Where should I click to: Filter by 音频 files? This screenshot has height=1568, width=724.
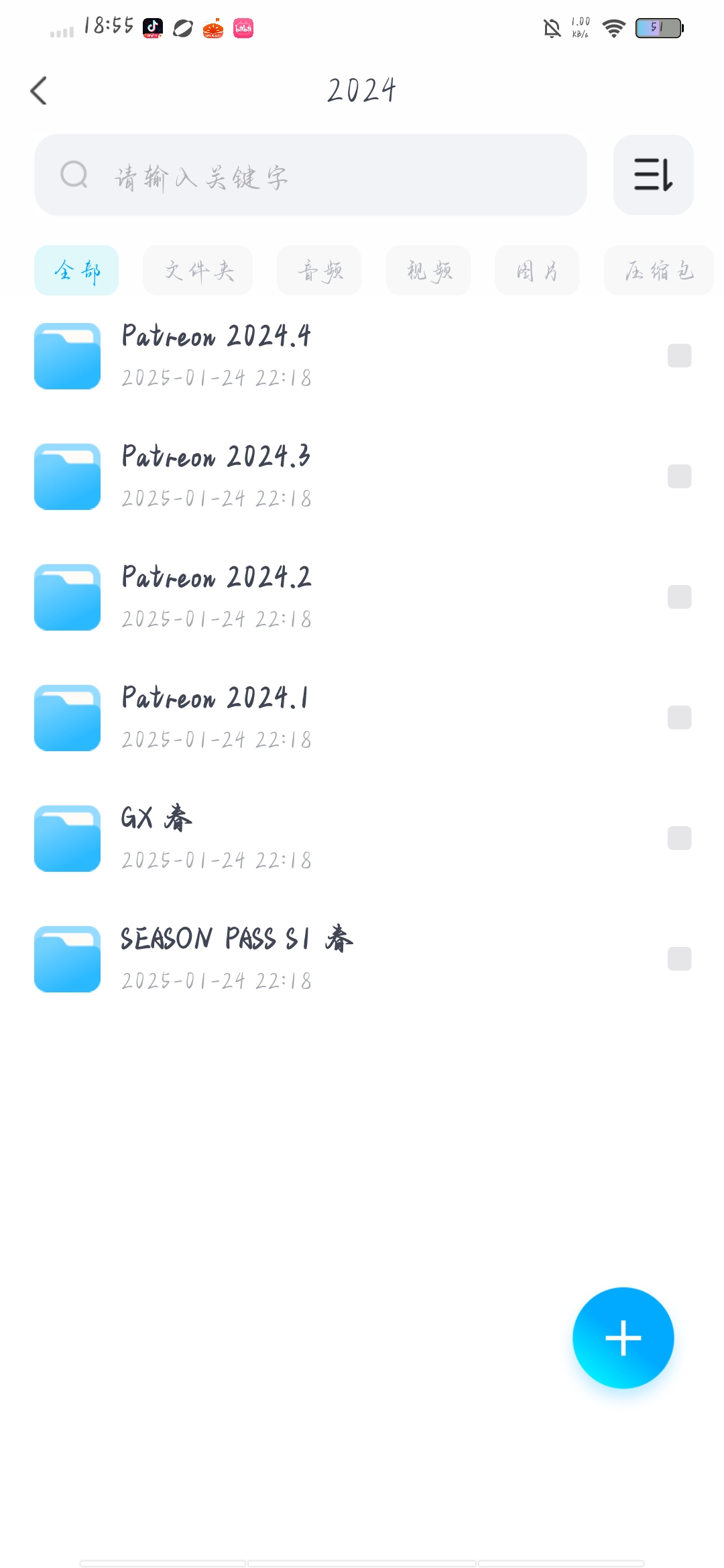[x=319, y=271]
